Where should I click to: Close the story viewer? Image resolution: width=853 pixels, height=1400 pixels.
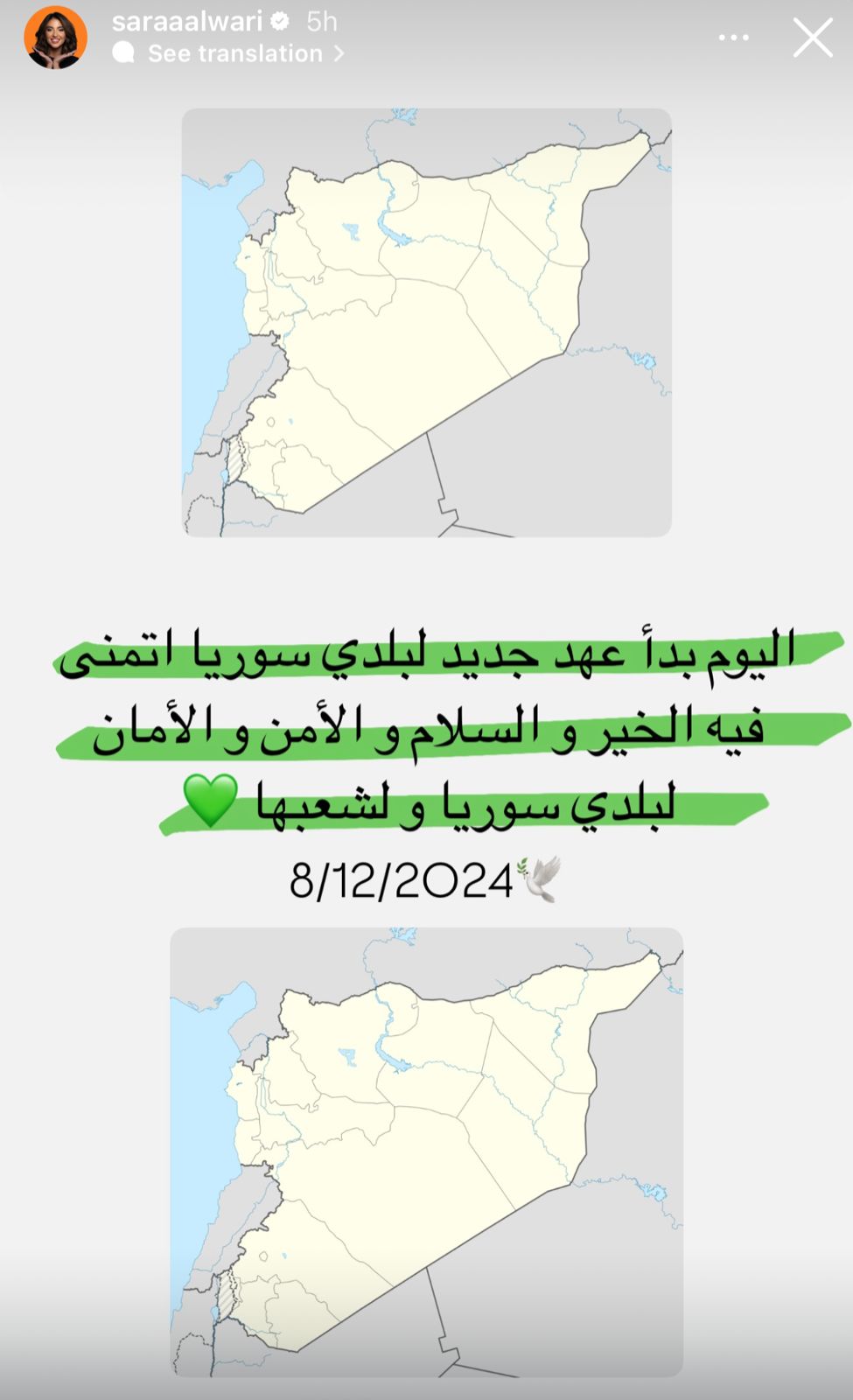812,38
